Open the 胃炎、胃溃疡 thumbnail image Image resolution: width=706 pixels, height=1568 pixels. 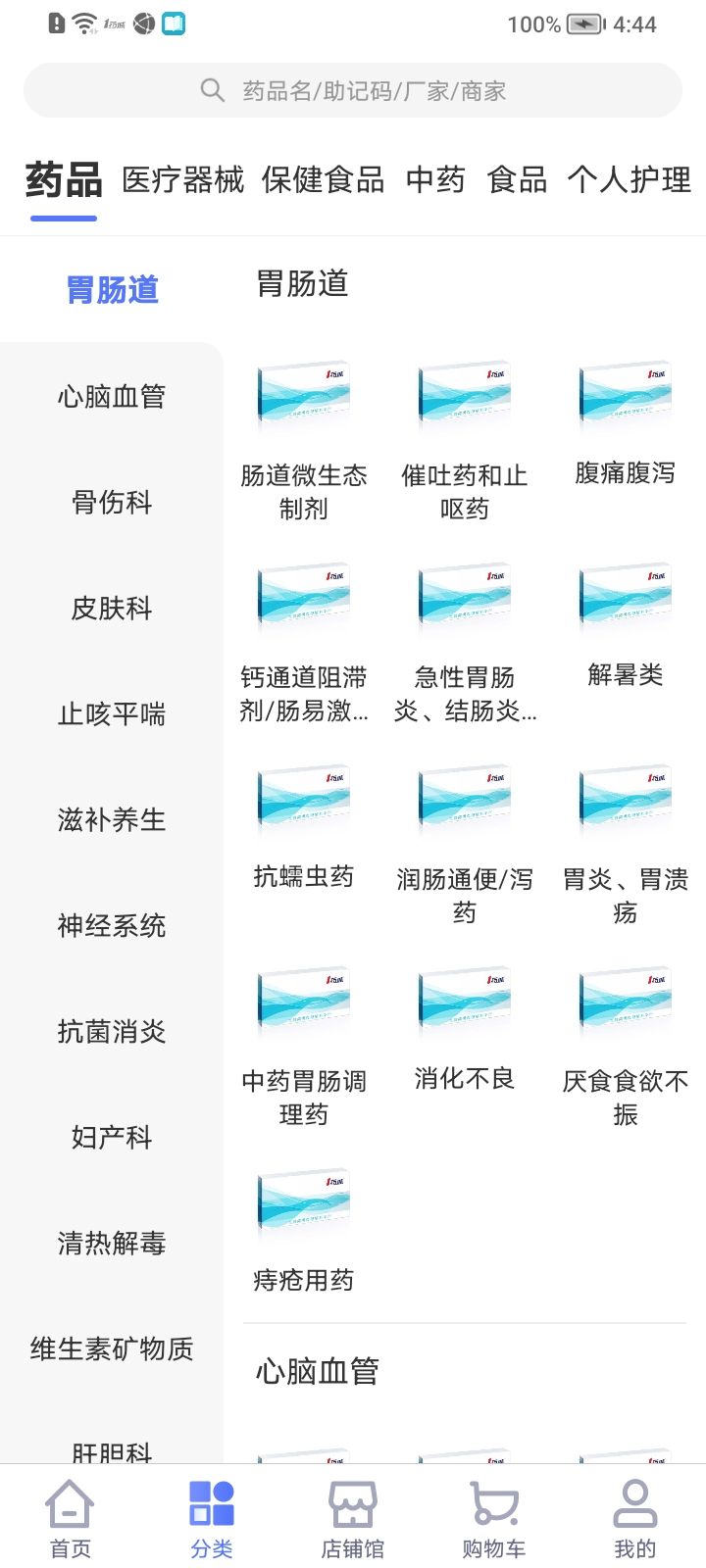point(625,802)
